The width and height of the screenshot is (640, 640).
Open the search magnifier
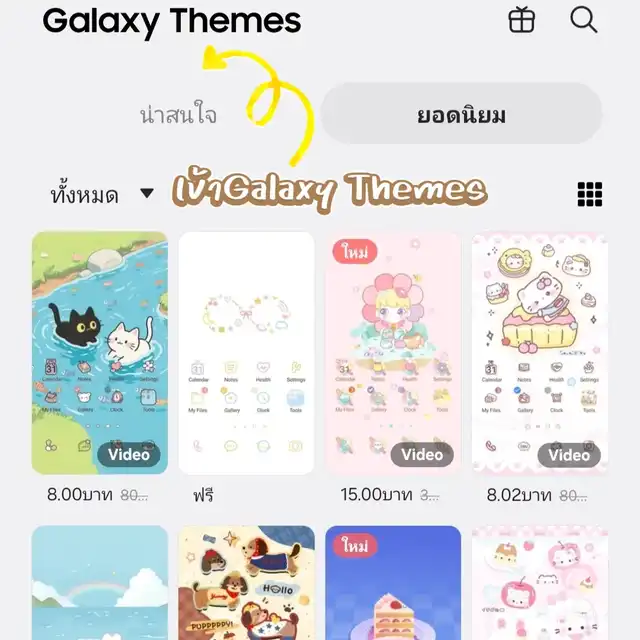pyautogui.click(x=583, y=19)
